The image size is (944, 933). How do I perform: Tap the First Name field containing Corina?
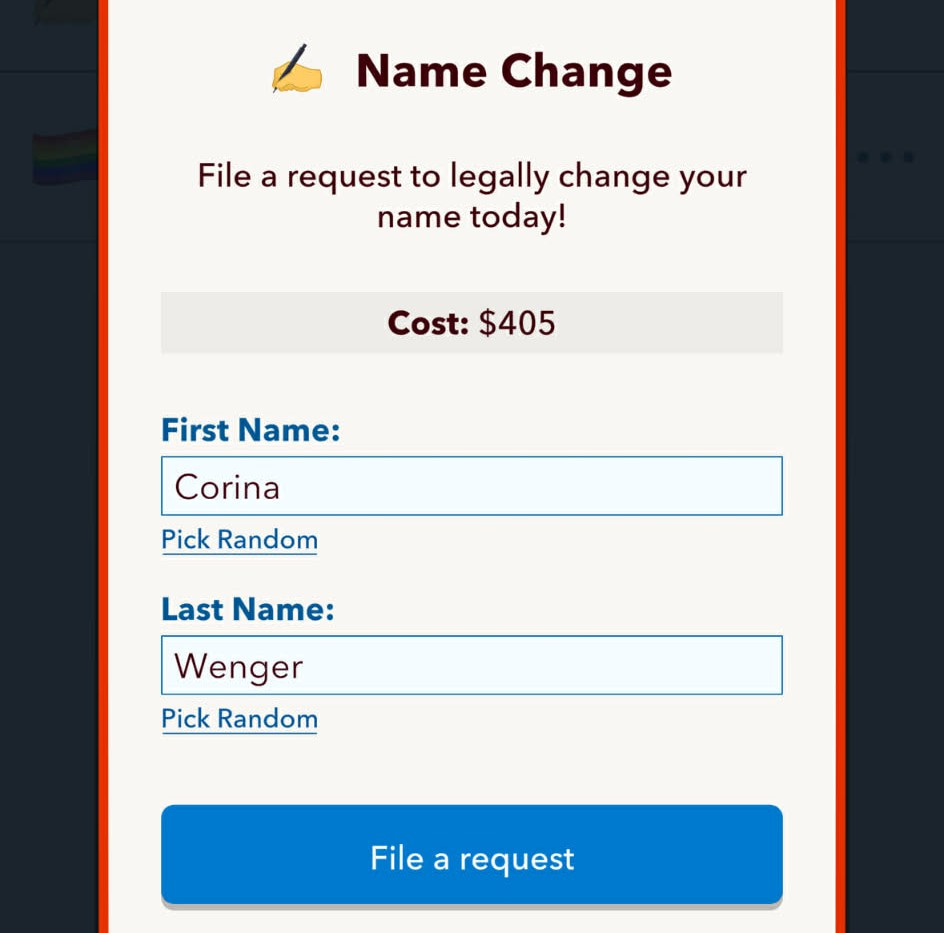471,486
